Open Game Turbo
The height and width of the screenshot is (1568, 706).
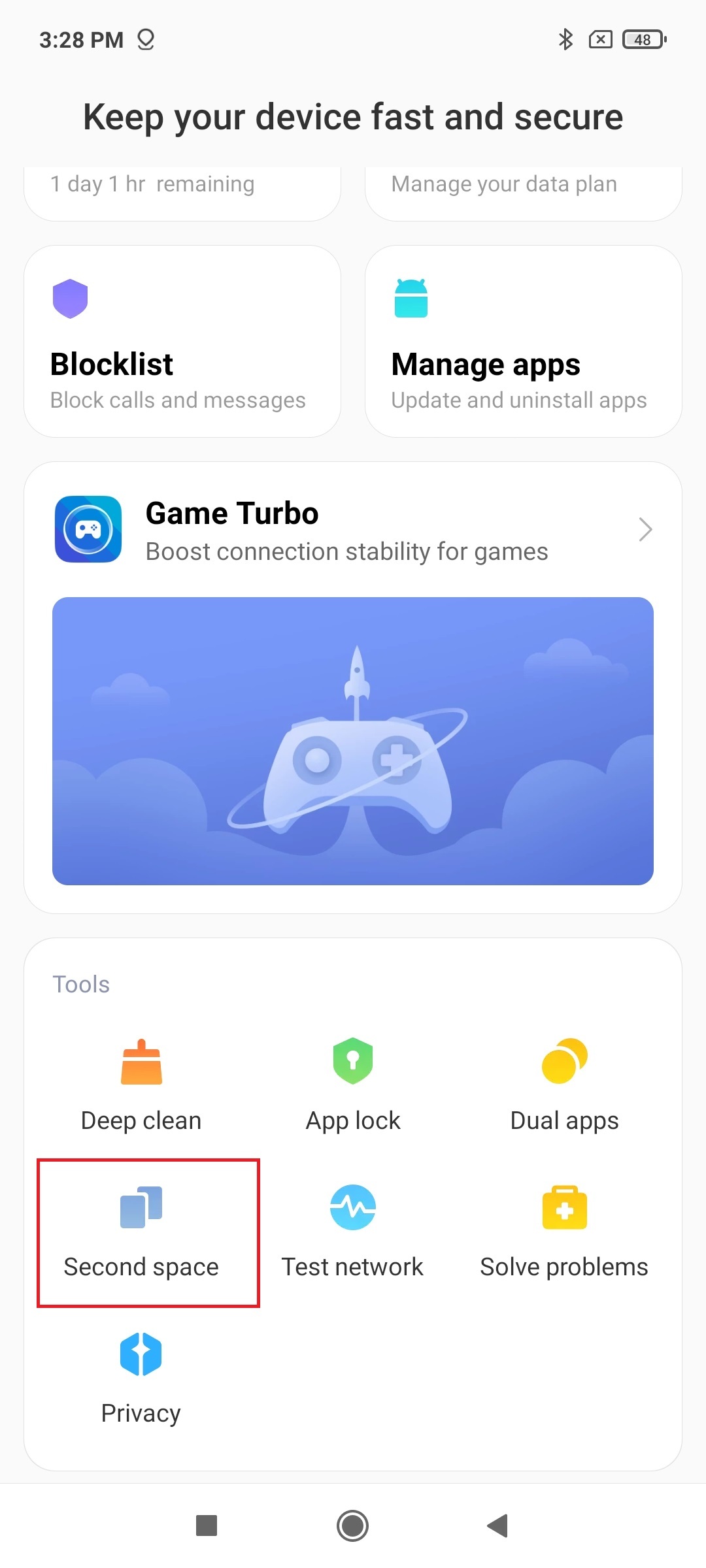(353, 531)
